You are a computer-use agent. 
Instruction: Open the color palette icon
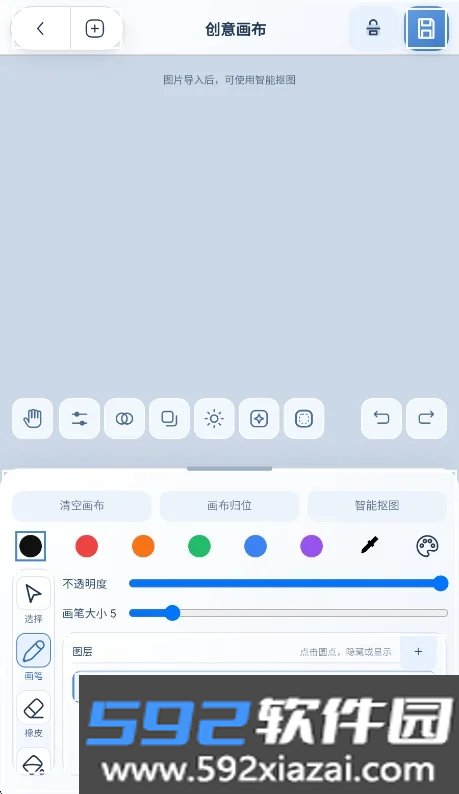pos(427,546)
